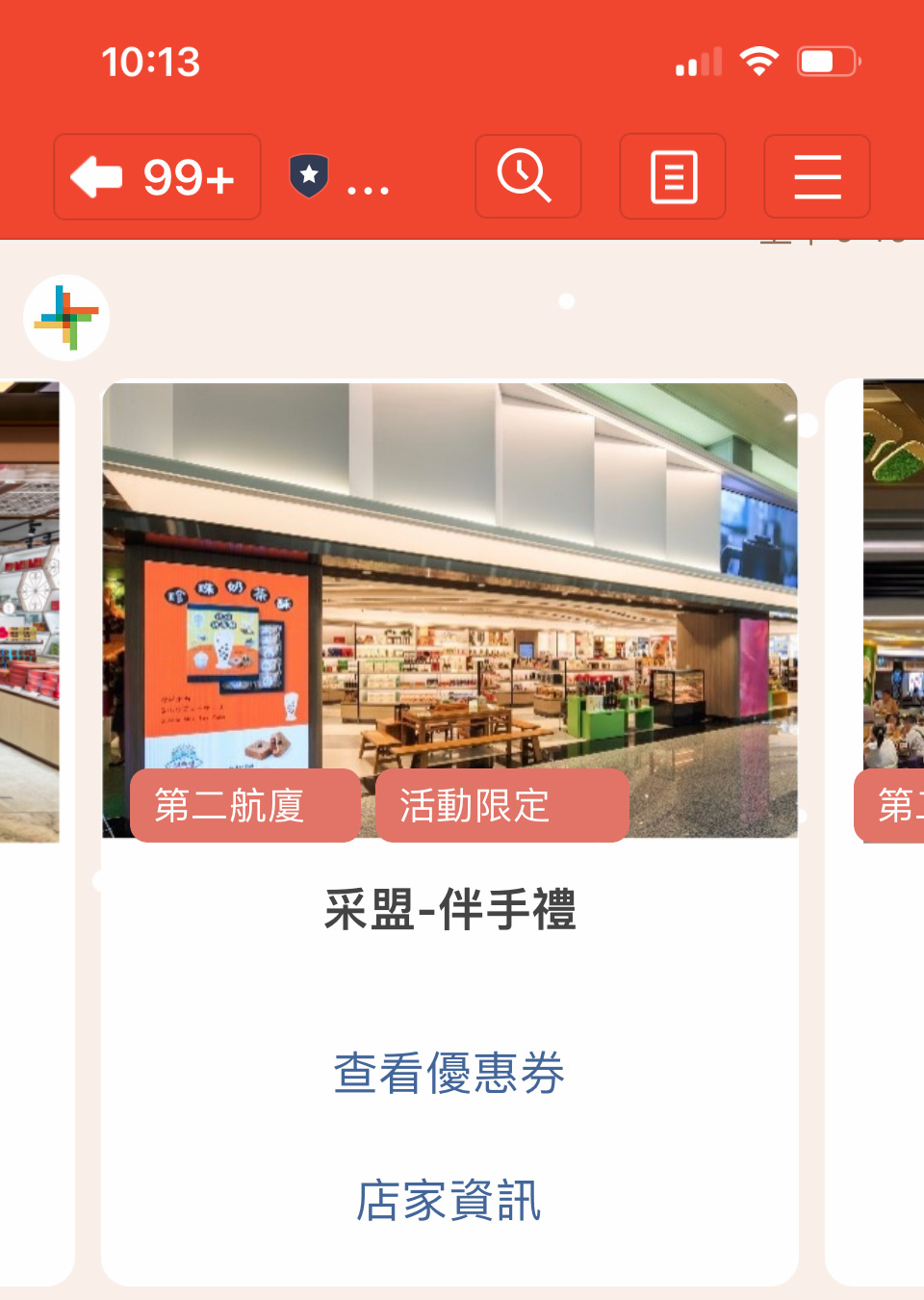Open the 采盟-伴手禮 store photo
The image size is (924, 1300).
449,578
